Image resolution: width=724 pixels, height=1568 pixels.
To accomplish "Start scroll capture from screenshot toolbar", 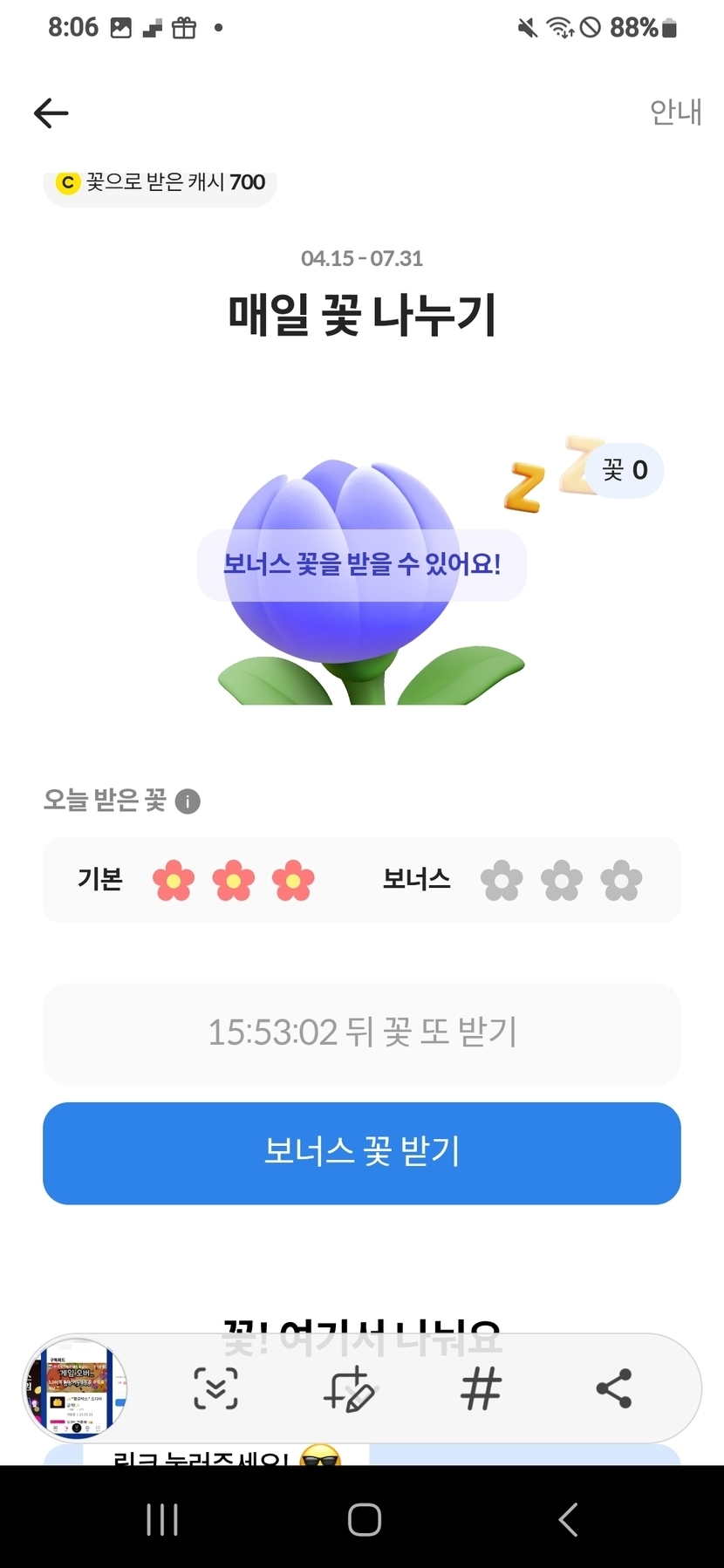I will (215, 1388).
